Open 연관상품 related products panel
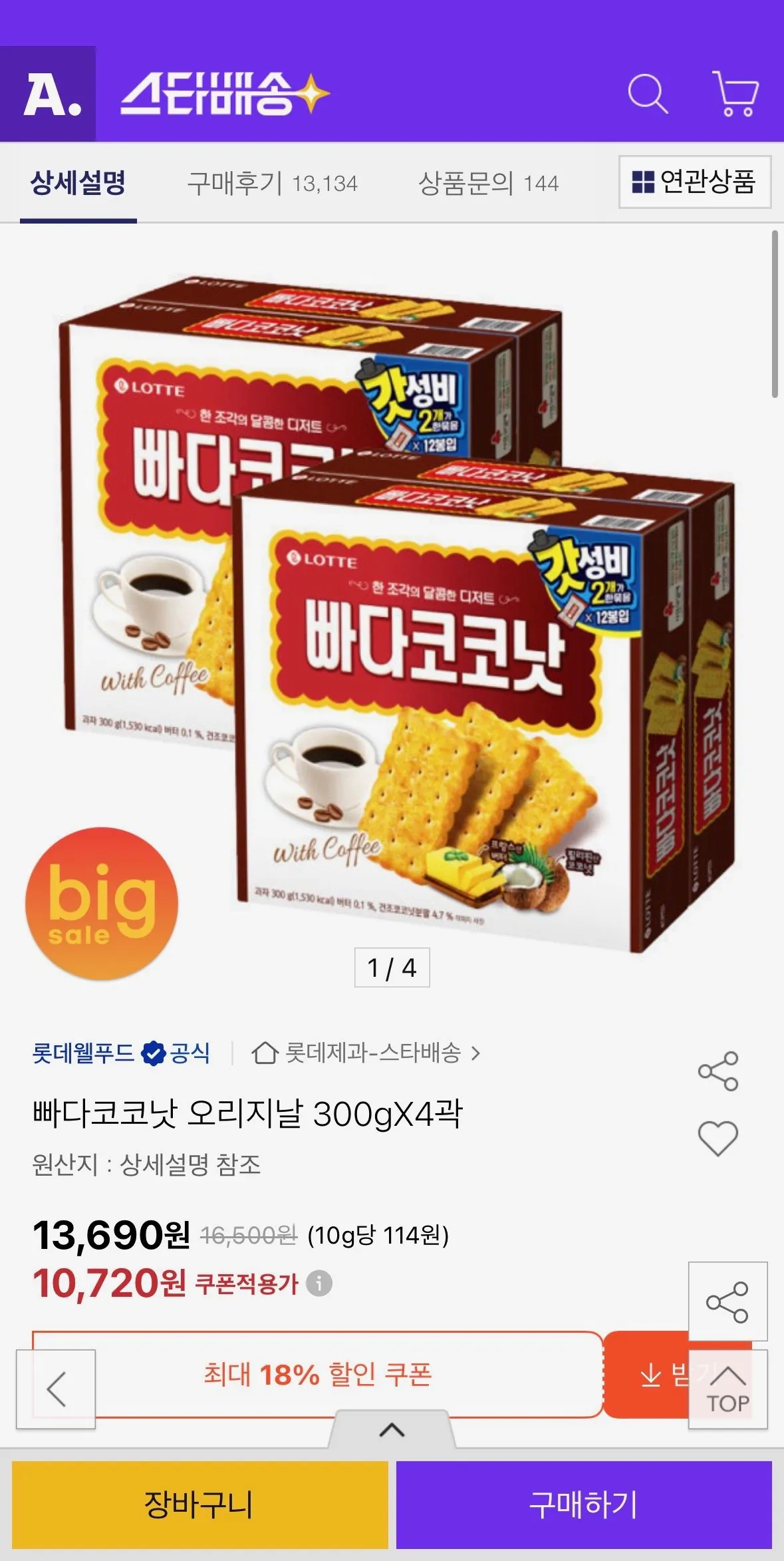 694,184
